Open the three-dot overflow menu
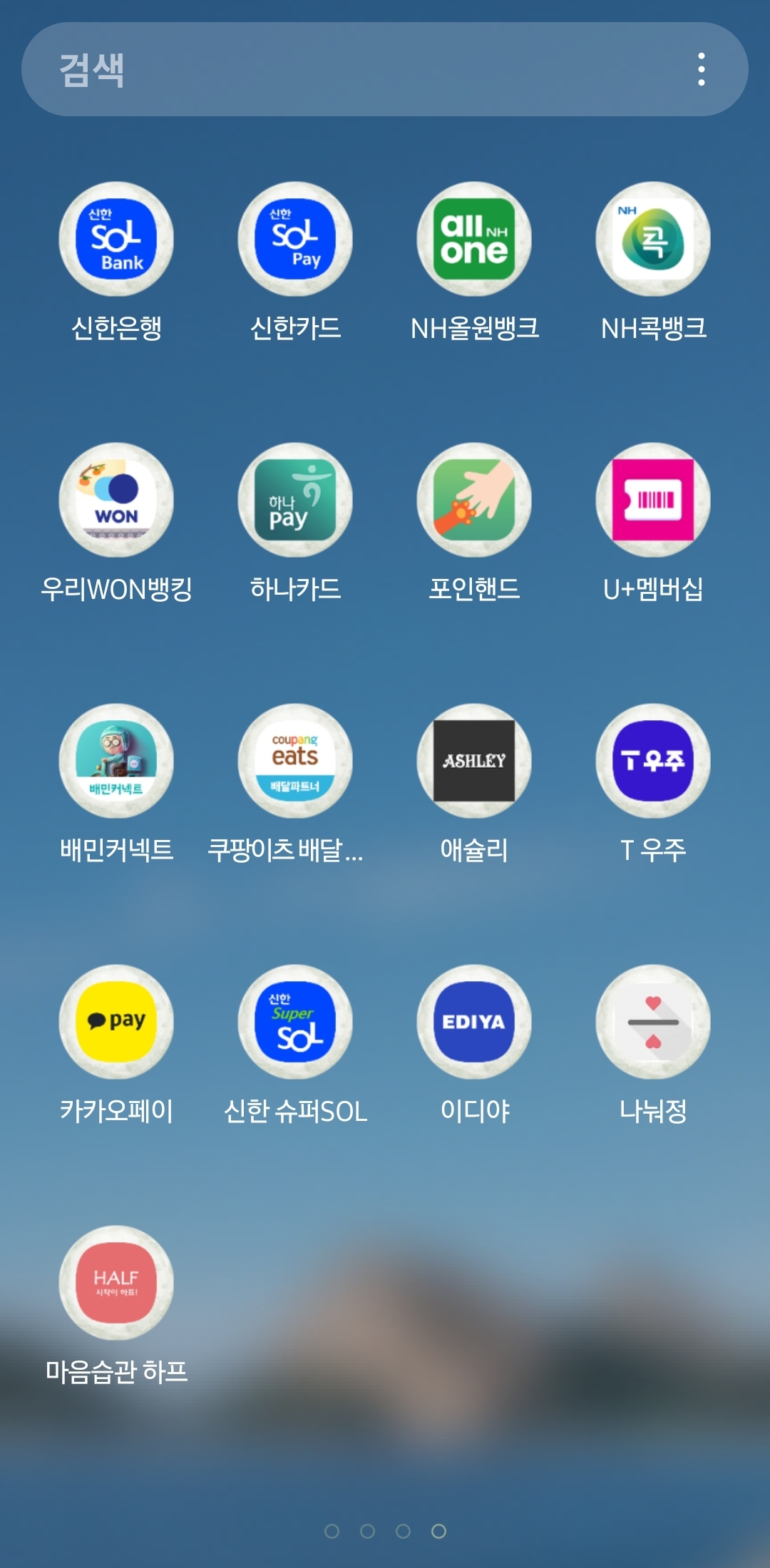 click(702, 69)
